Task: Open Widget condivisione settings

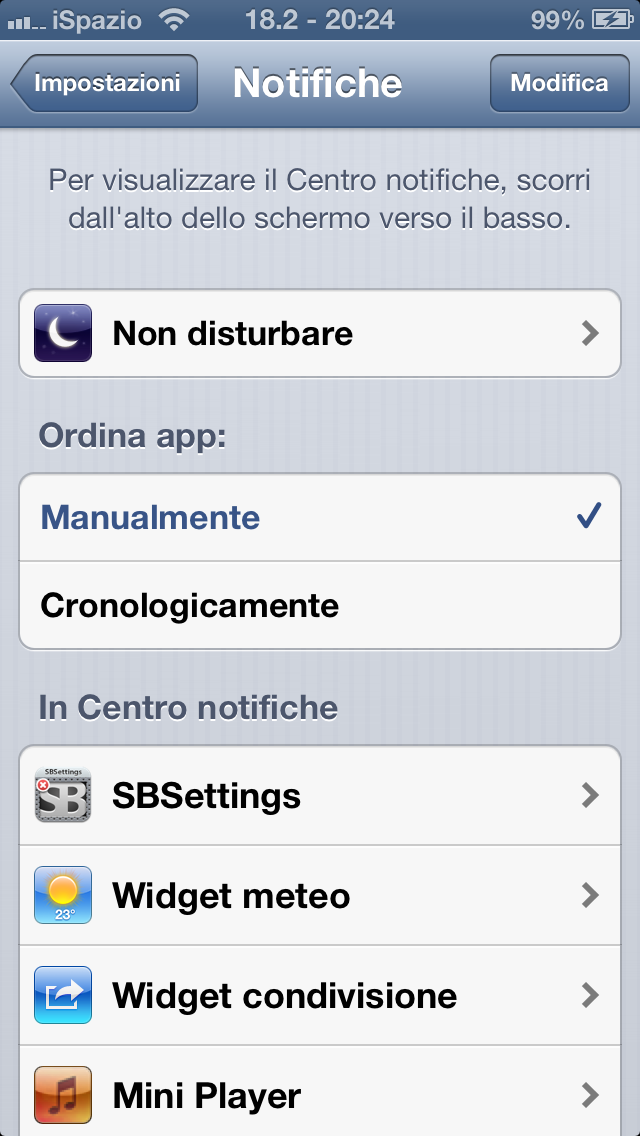Action: 320,995
